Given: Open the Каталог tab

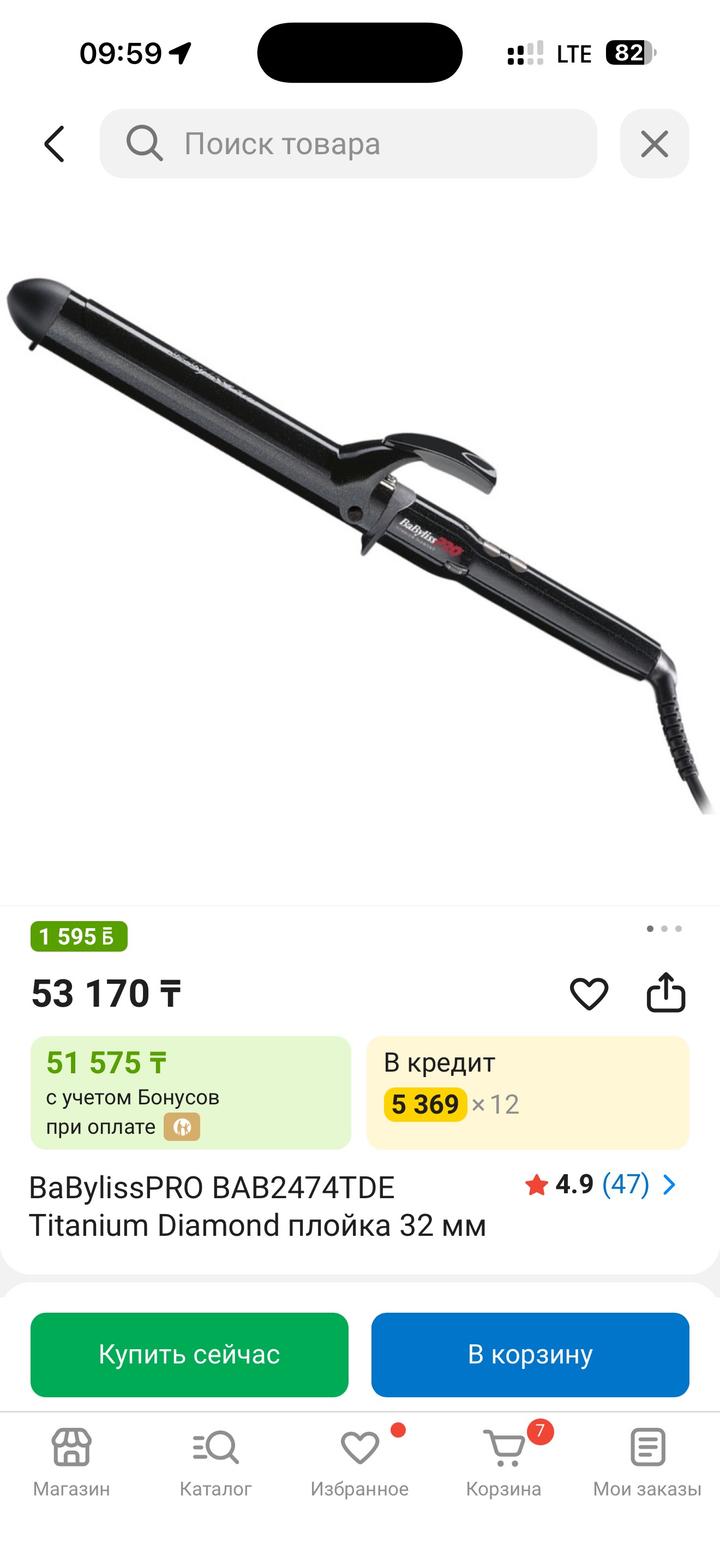Looking at the screenshot, I should 215,1462.
